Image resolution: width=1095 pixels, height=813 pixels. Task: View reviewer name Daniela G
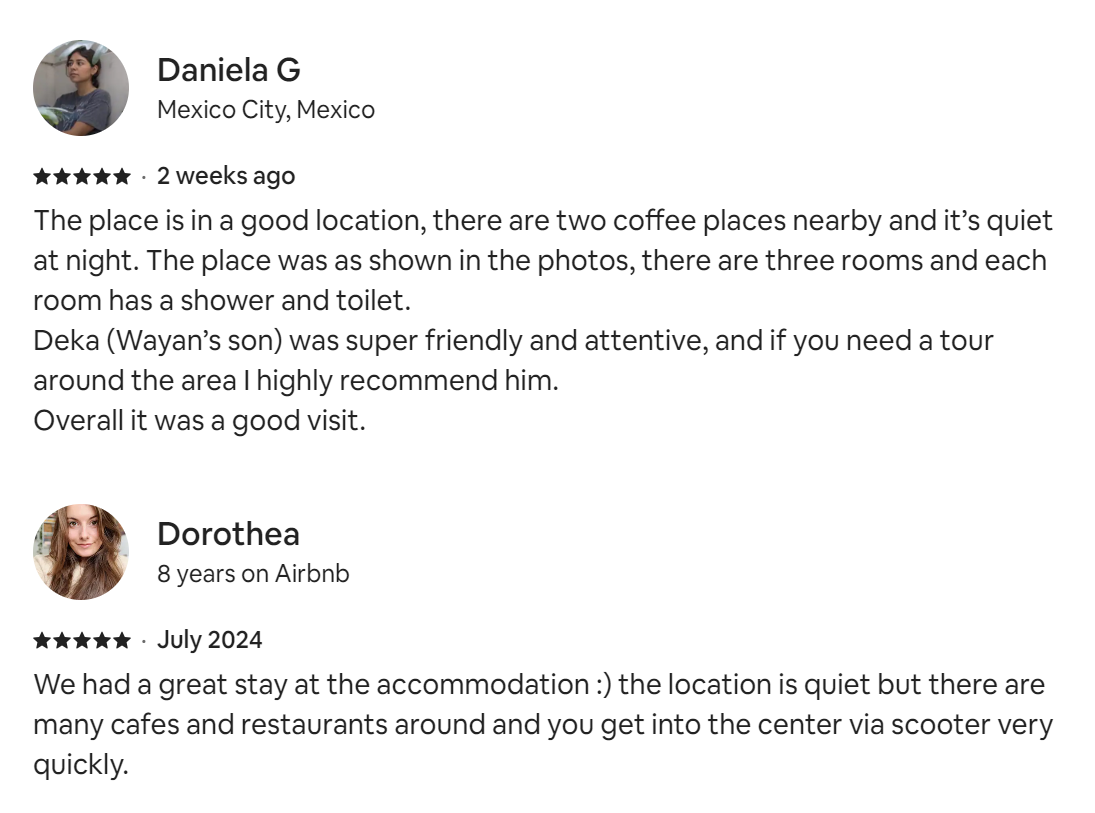(x=229, y=70)
